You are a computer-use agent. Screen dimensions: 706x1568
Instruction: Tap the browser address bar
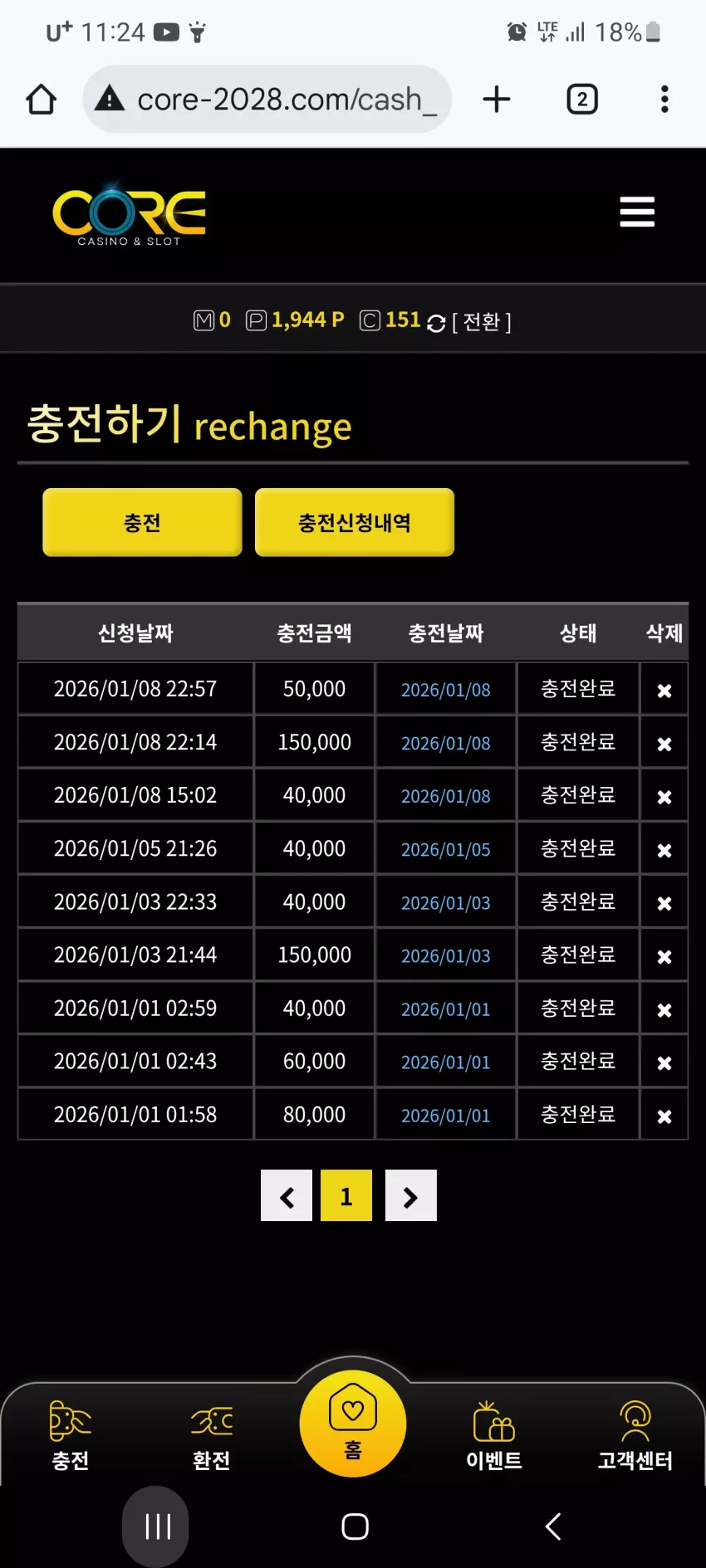[267, 100]
